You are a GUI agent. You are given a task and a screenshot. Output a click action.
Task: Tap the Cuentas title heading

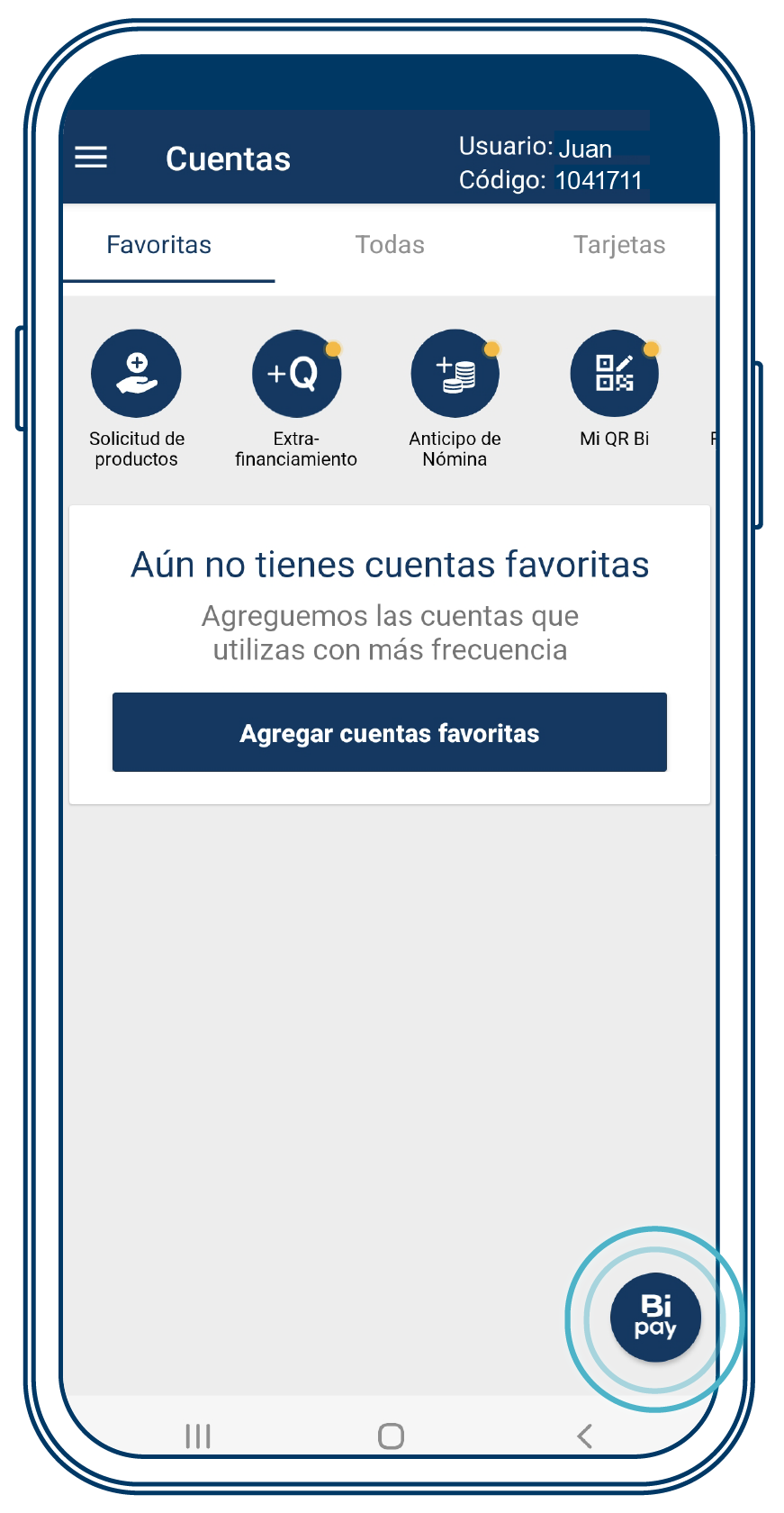pos(228,159)
